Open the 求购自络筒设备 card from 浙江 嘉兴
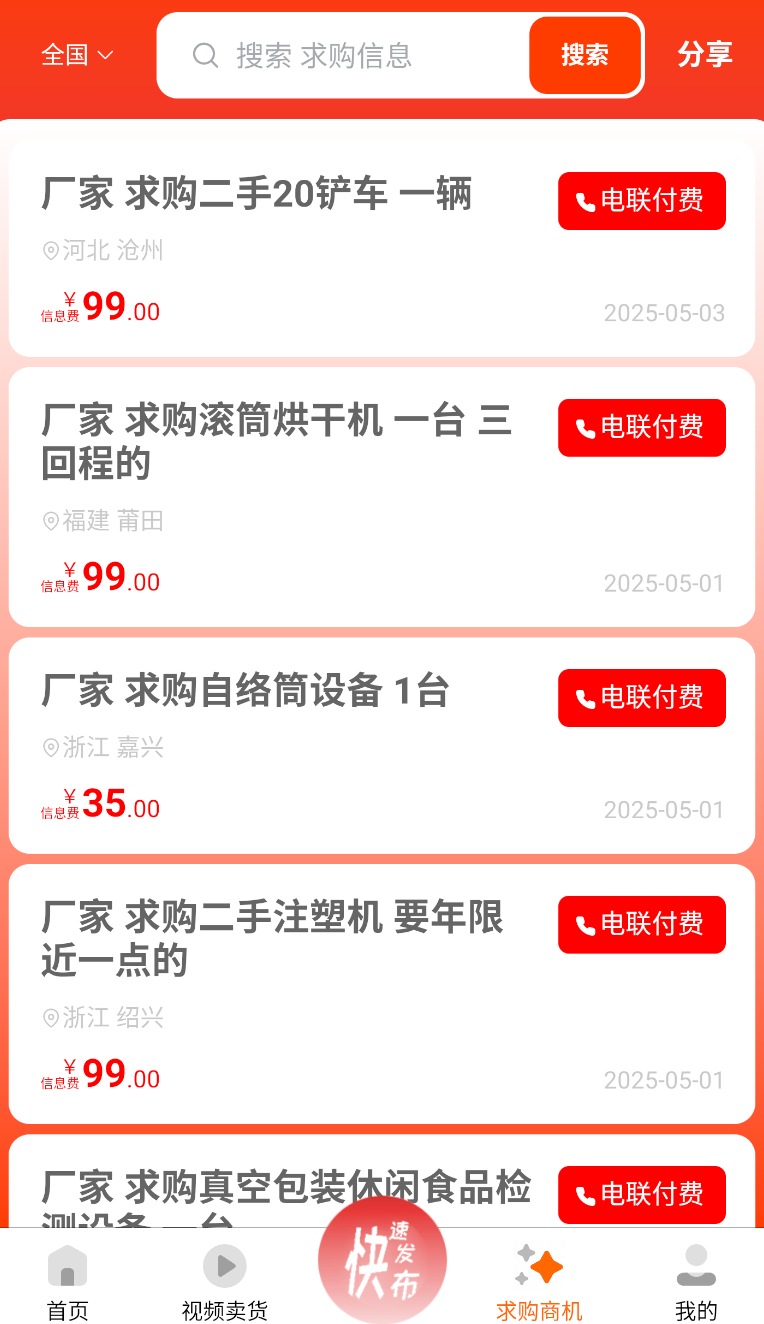Image resolution: width=764 pixels, height=1324 pixels. coord(382,746)
